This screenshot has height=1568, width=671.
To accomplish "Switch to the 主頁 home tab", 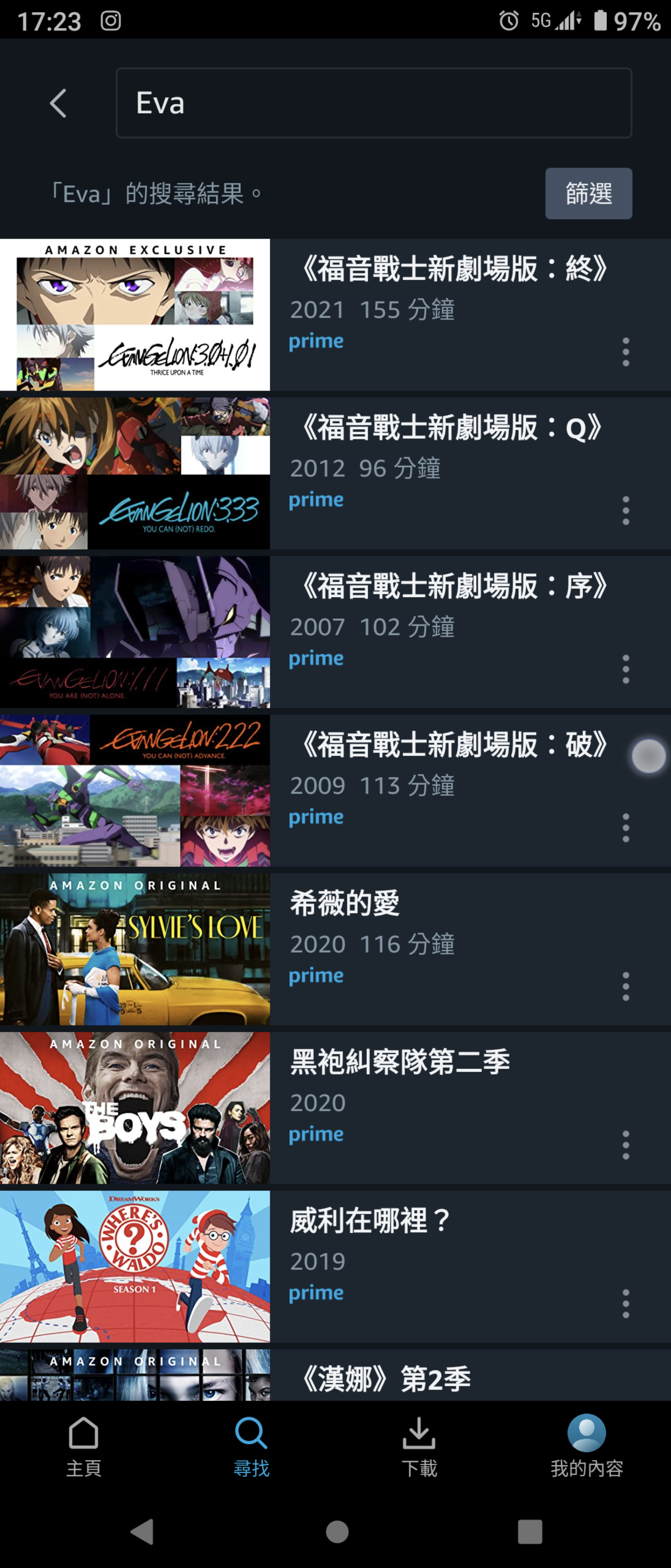I will [83, 1448].
